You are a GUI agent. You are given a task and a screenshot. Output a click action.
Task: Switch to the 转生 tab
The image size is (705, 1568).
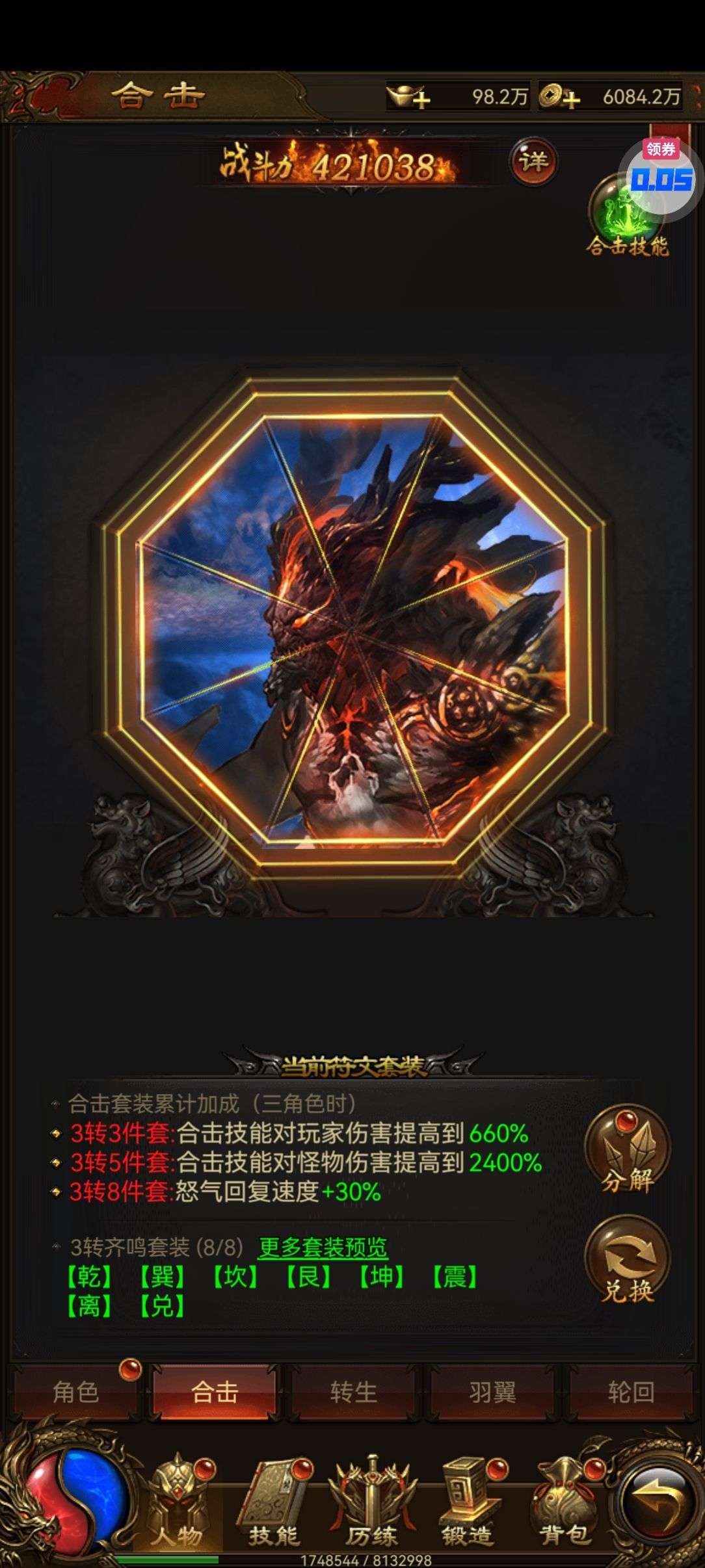coord(353,1391)
